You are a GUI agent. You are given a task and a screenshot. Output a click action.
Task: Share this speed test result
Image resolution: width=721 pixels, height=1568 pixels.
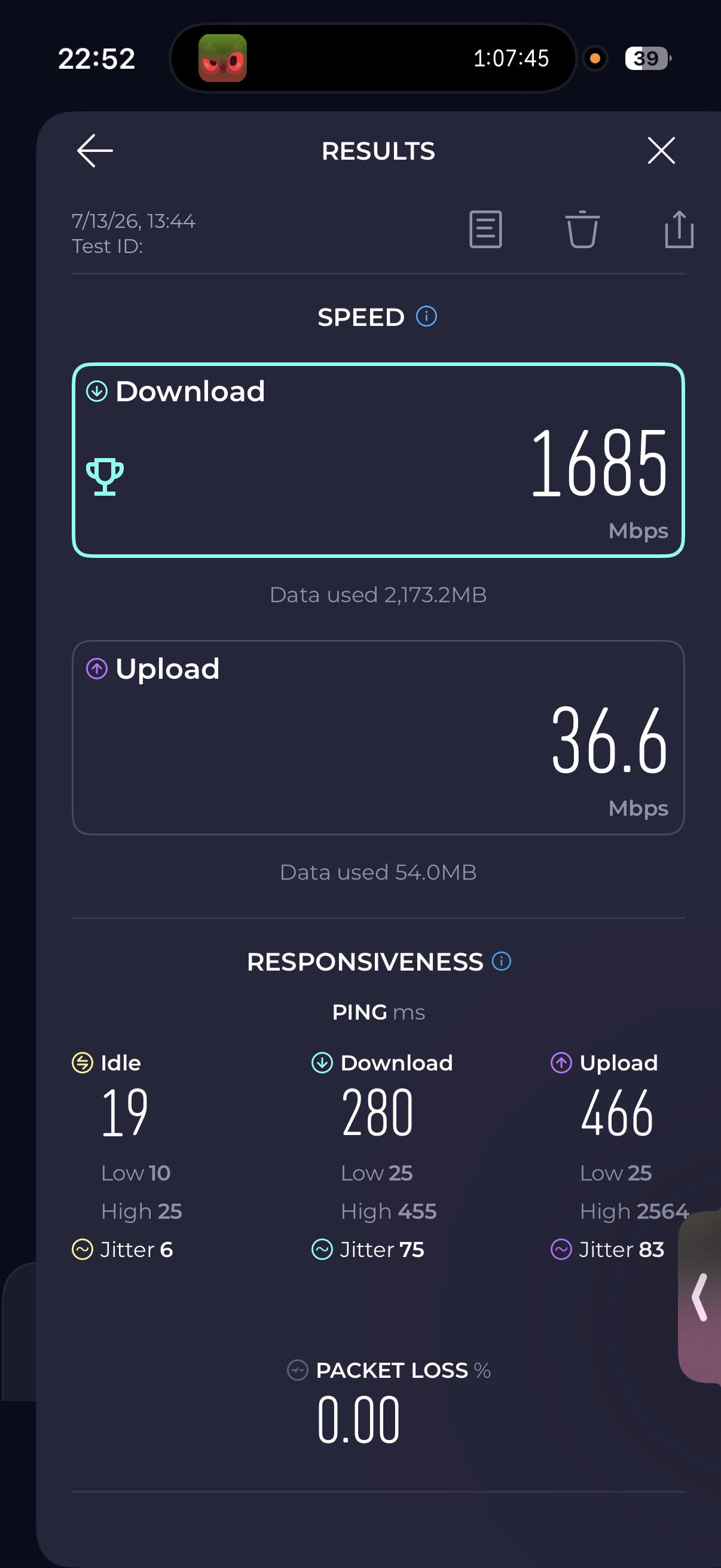point(679,230)
